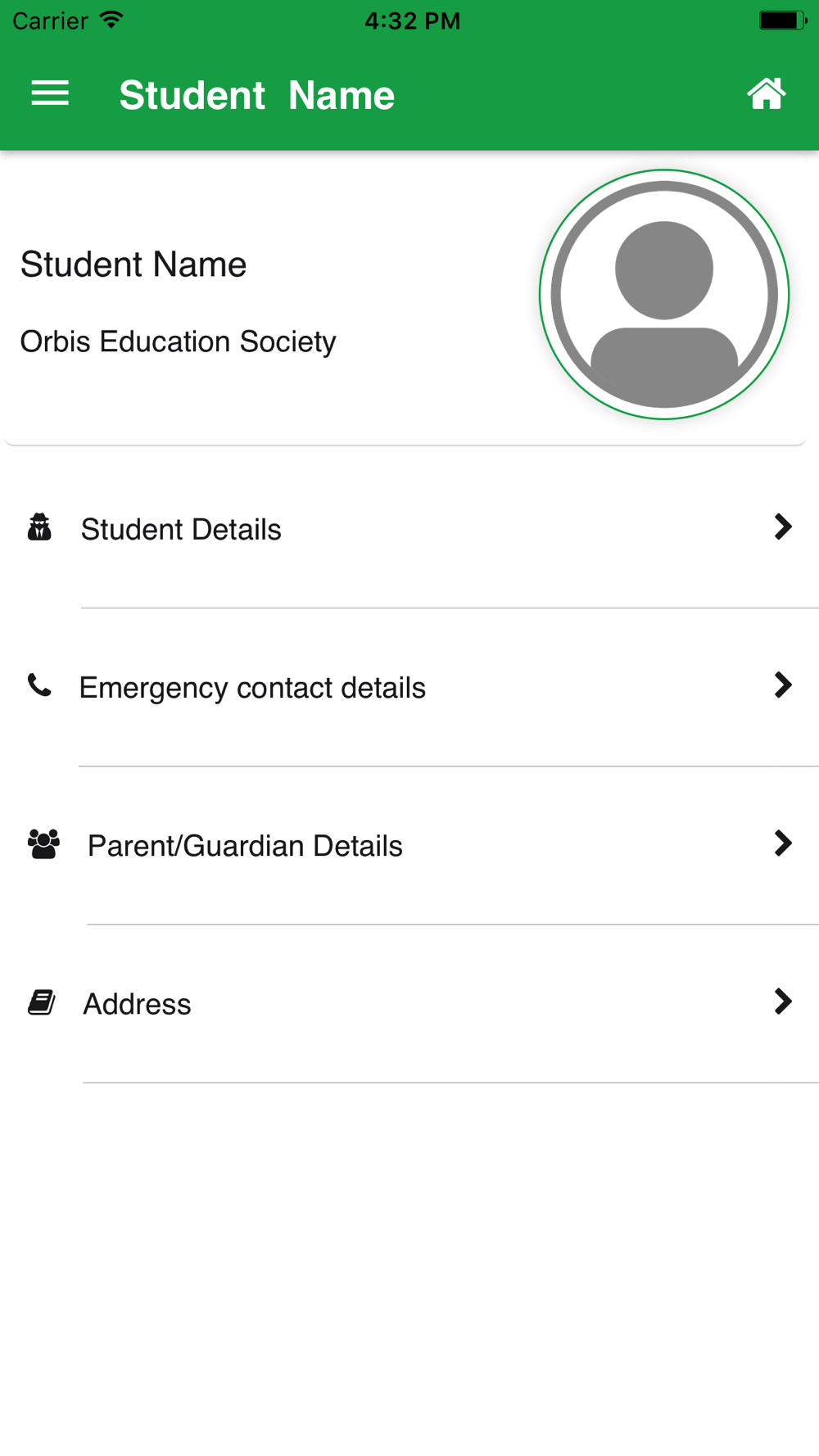Viewport: 819px width, 1456px height.
Task: Open Emergency contact details
Action: coord(409,688)
